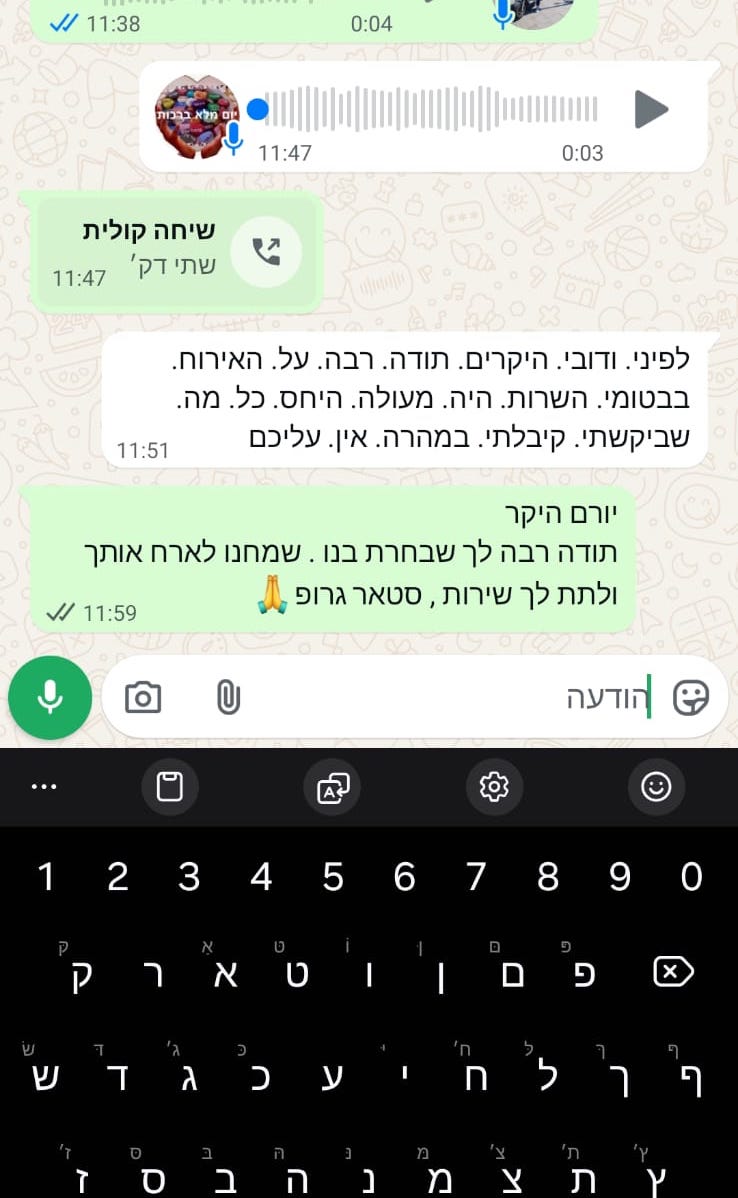The image size is (738, 1198).
Task: Open the camera from the message bar
Action: 143,697
